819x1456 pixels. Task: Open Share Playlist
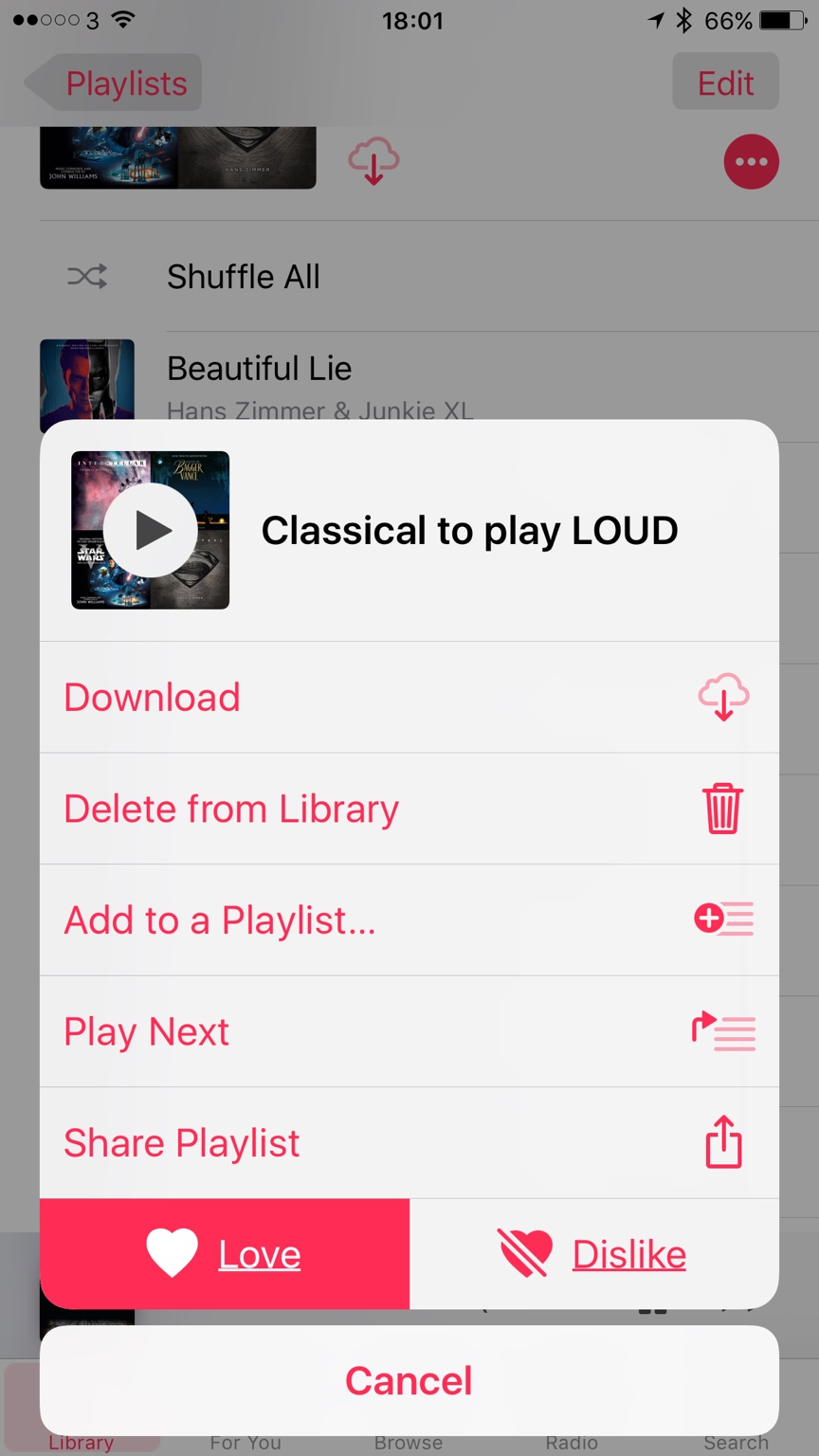tap(409, 1143)
